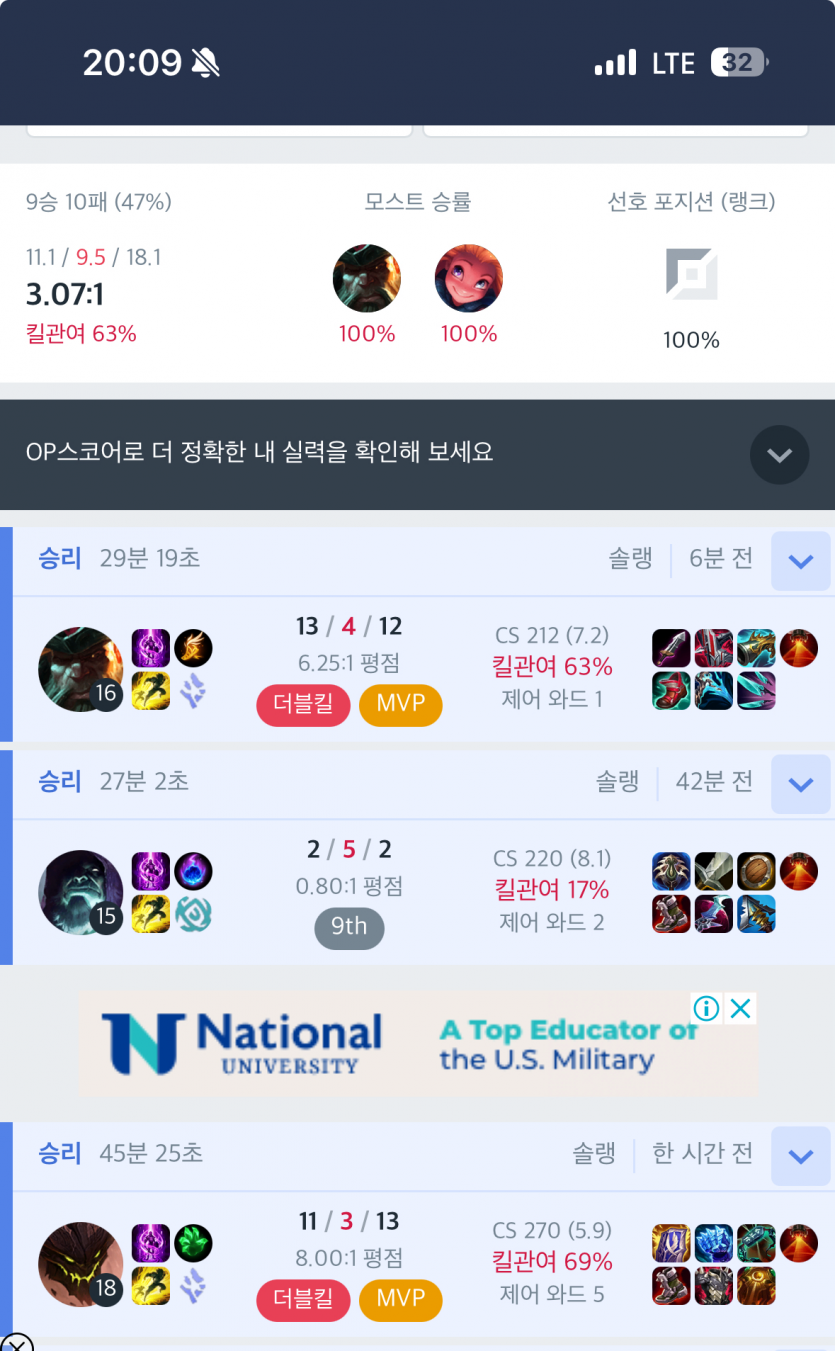Dismiss the bottom-left close circle
835x1351 pixels.
[16, 1343]
